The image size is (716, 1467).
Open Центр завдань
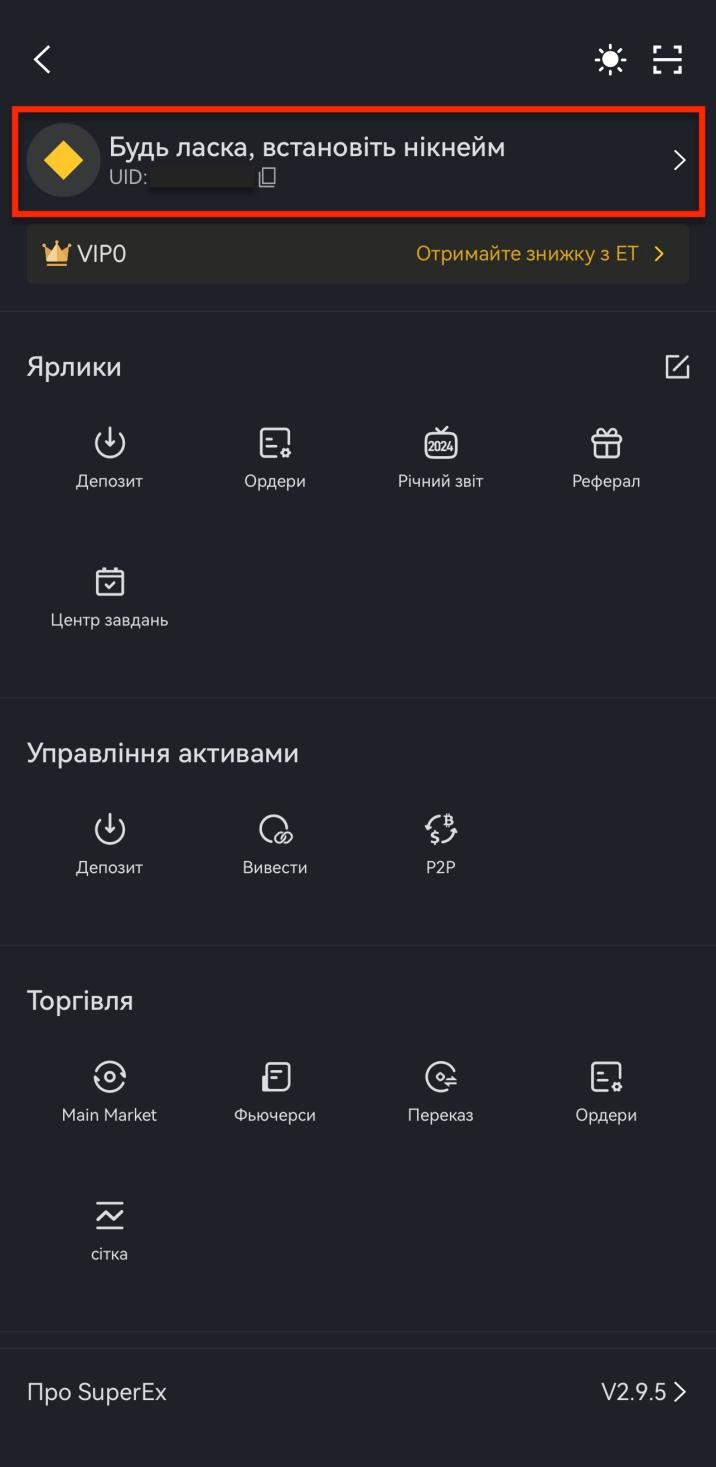pos(109,597)
